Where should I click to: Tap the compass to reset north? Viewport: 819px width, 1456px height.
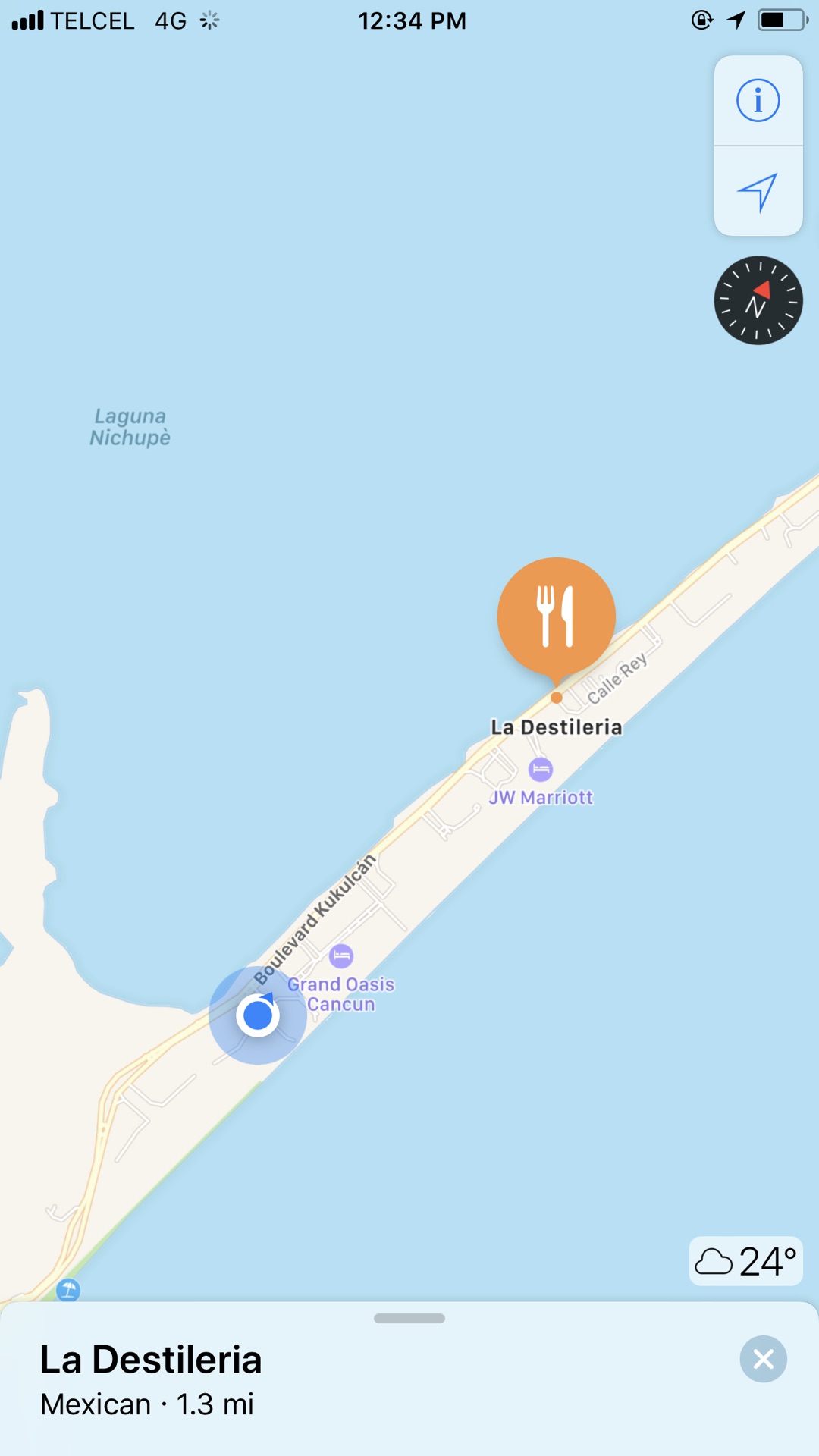(758, 300)
